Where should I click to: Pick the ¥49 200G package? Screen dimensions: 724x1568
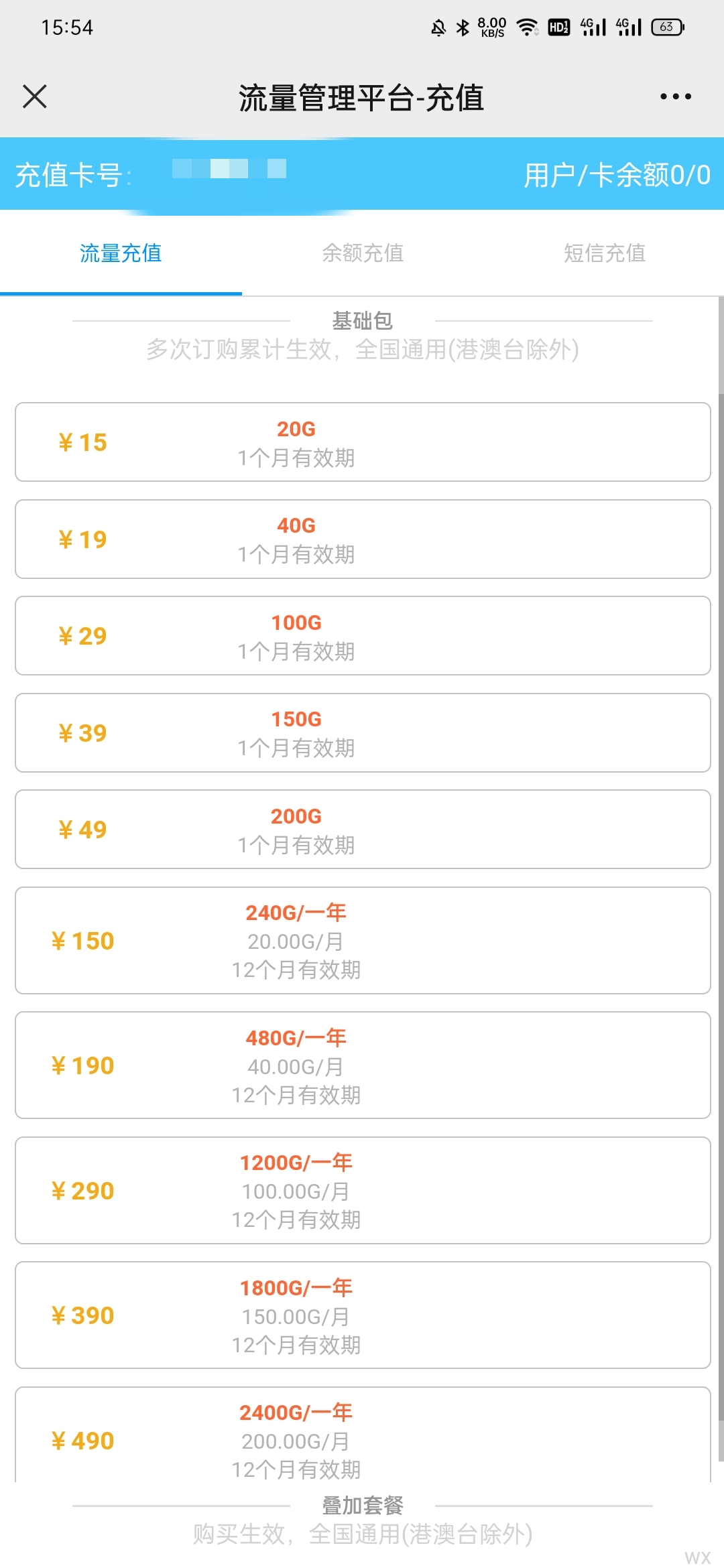coord(363,830)
